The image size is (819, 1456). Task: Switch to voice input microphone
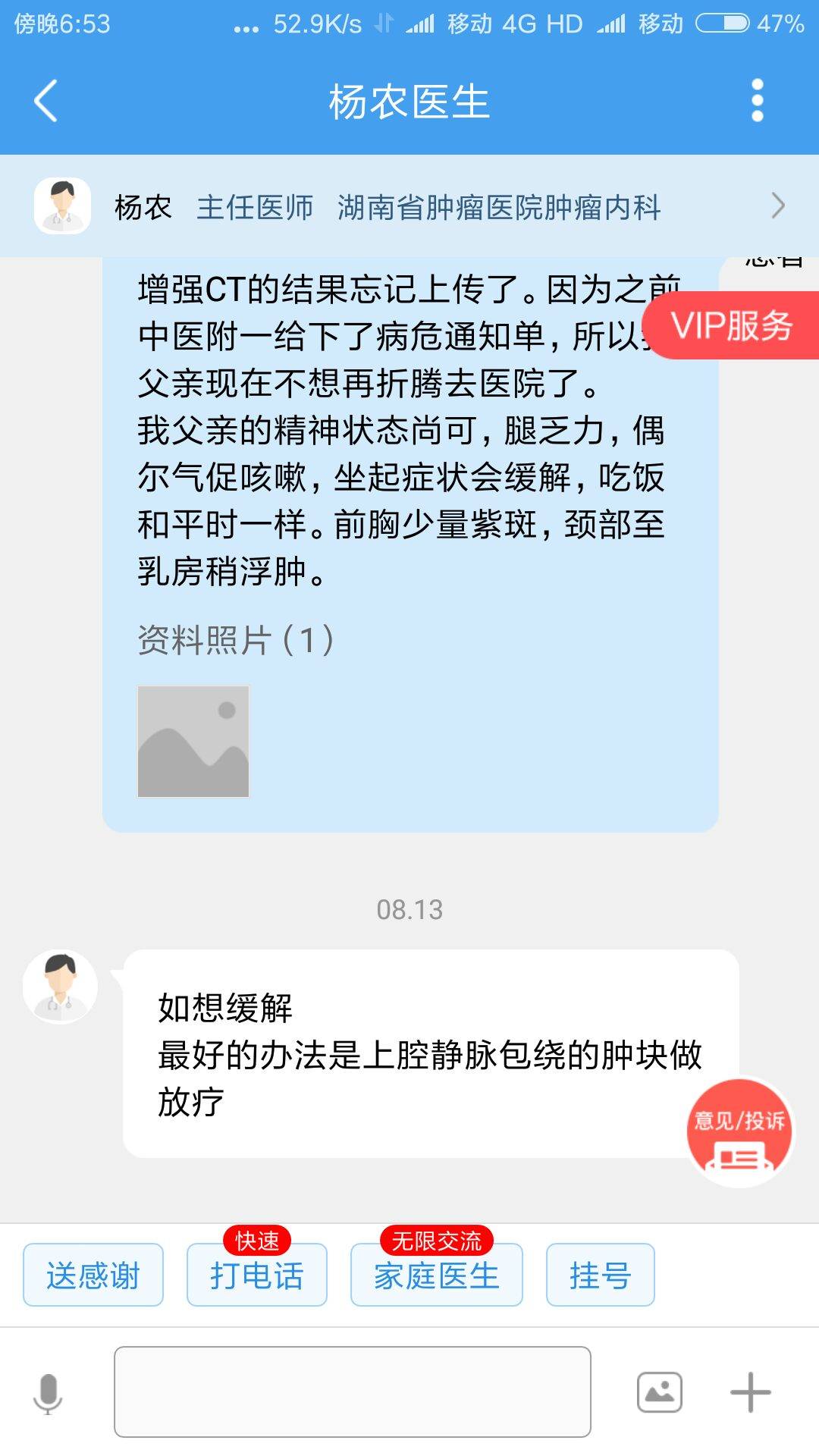(x=48, y=1393)
